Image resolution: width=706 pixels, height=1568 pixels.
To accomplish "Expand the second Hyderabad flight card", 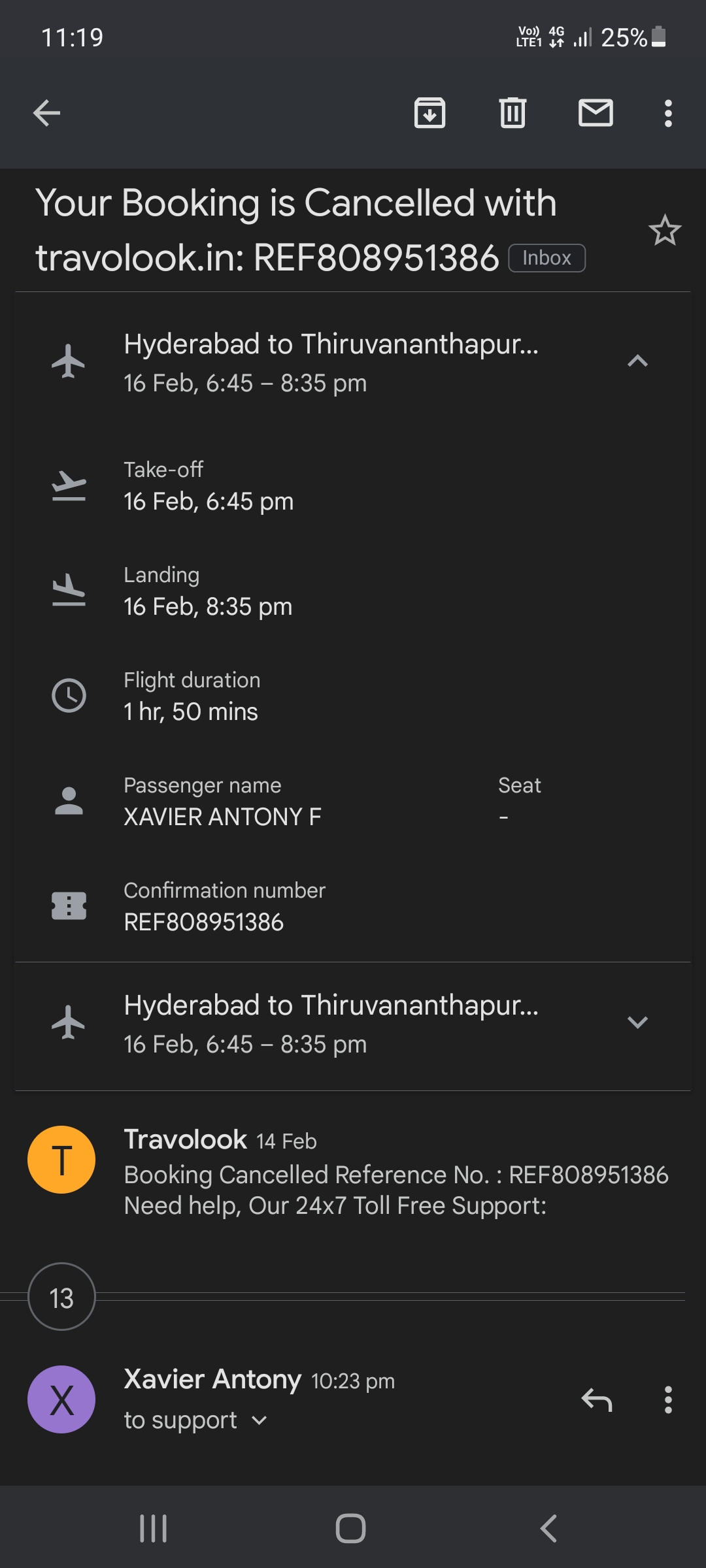I will tap(637, 1022).
